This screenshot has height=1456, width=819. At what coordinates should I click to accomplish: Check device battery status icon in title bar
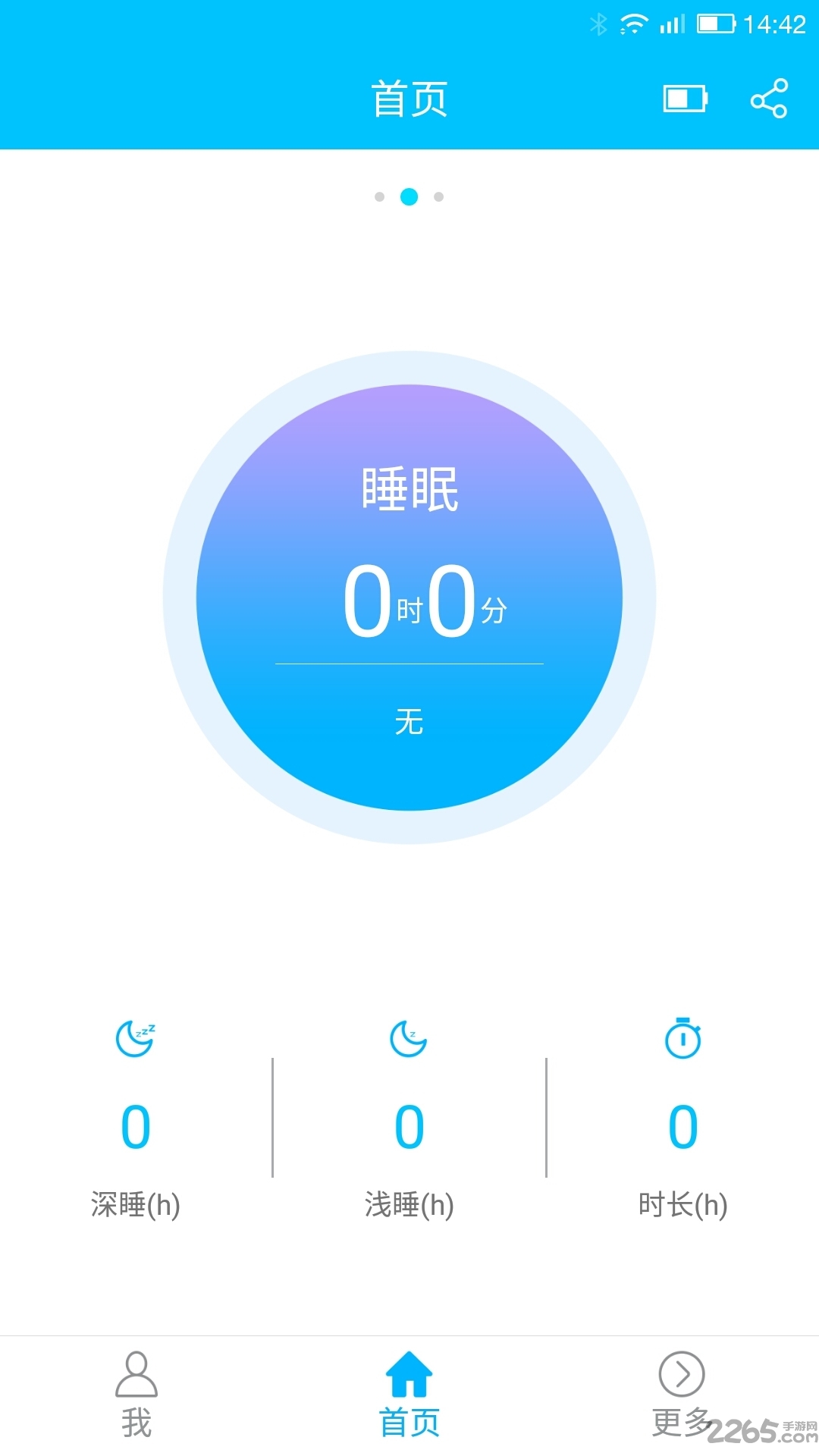682,97
